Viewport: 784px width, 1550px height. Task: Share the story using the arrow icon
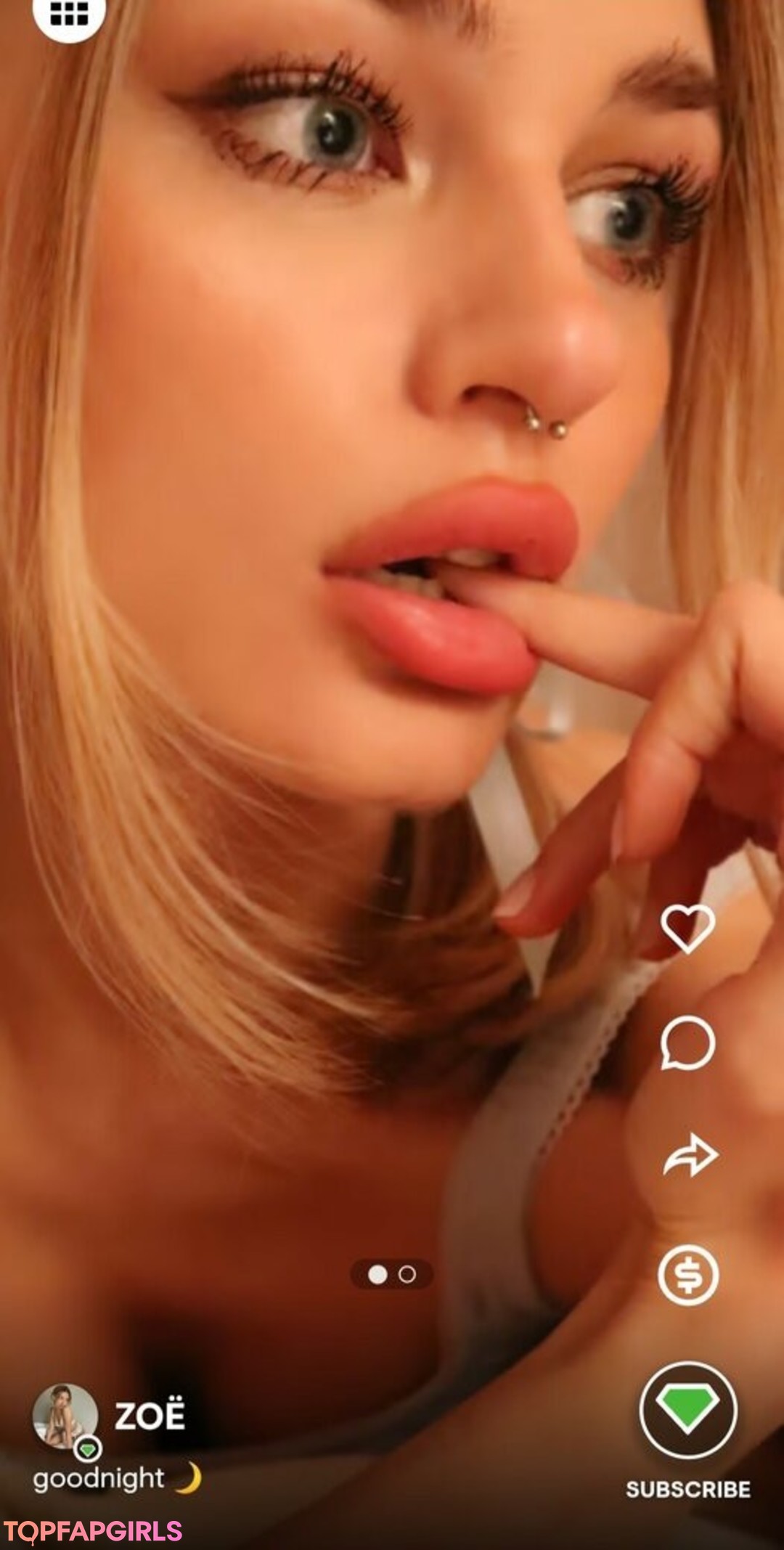click(690, 1154)
